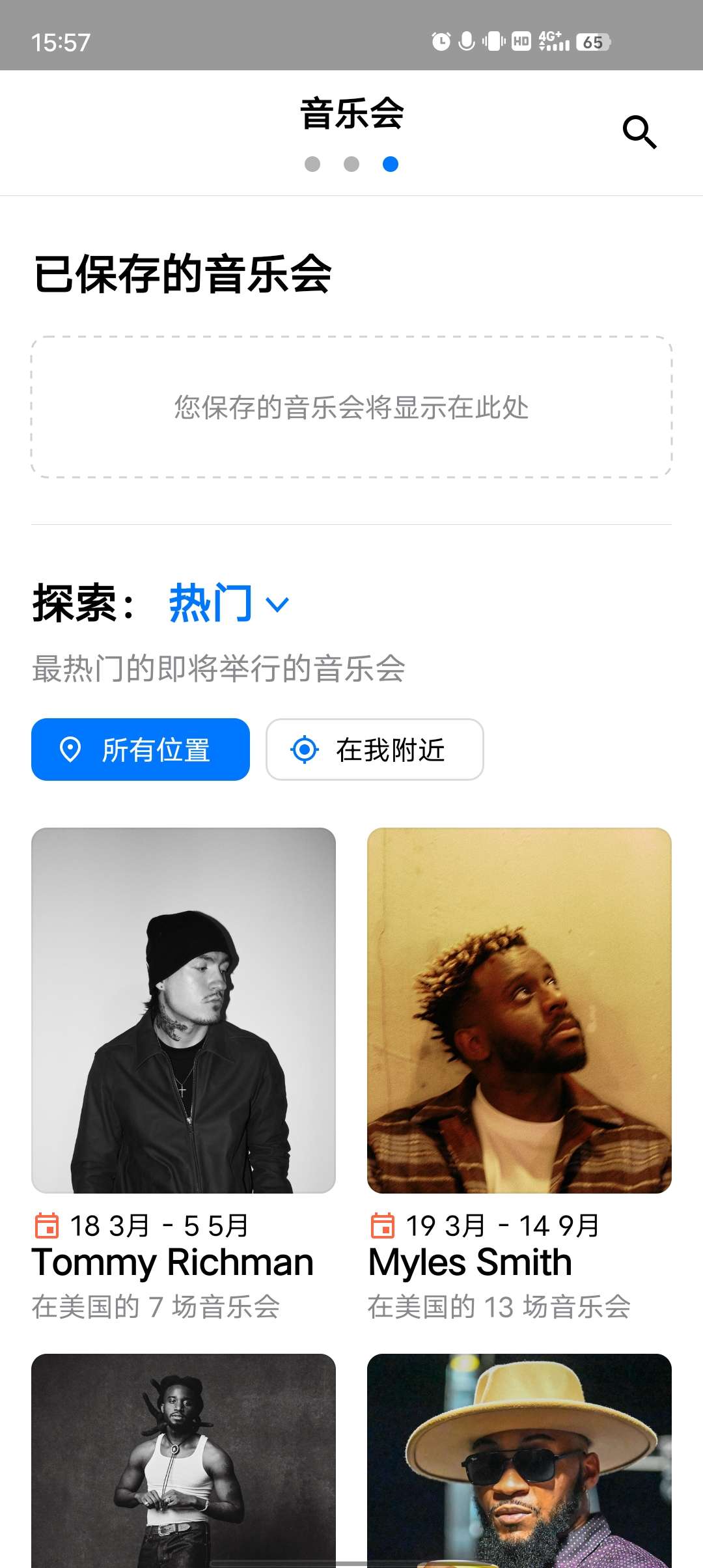Open Tommy Richman concert card
This screenshot has height=1568, width=703.
point(184,1011)
